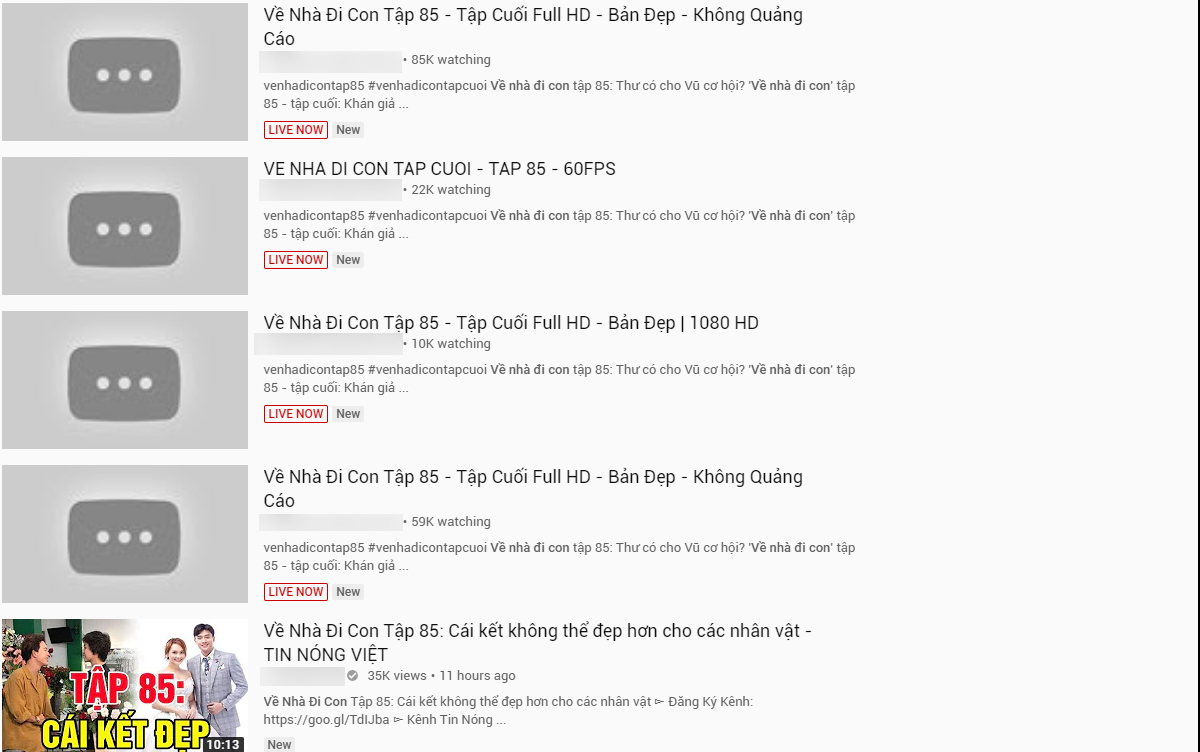This screenshot has height=752, width=1200.
Task: Tap the thumbnail of the 10K watching stream
Action: 124,380
